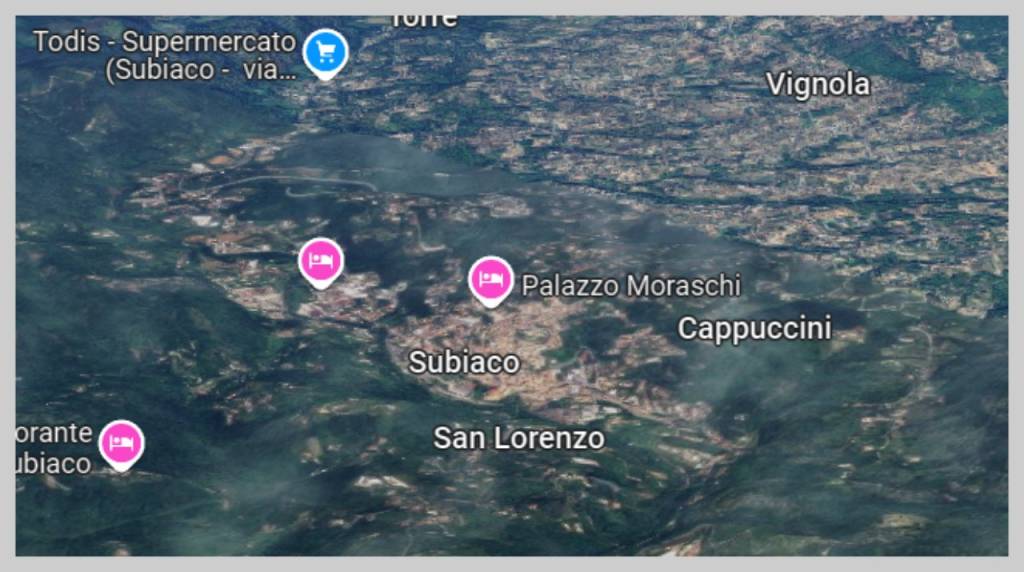Open the Todis Supermercato shopping pin
The image size is (1024, 572).
[x=325, y=51]
